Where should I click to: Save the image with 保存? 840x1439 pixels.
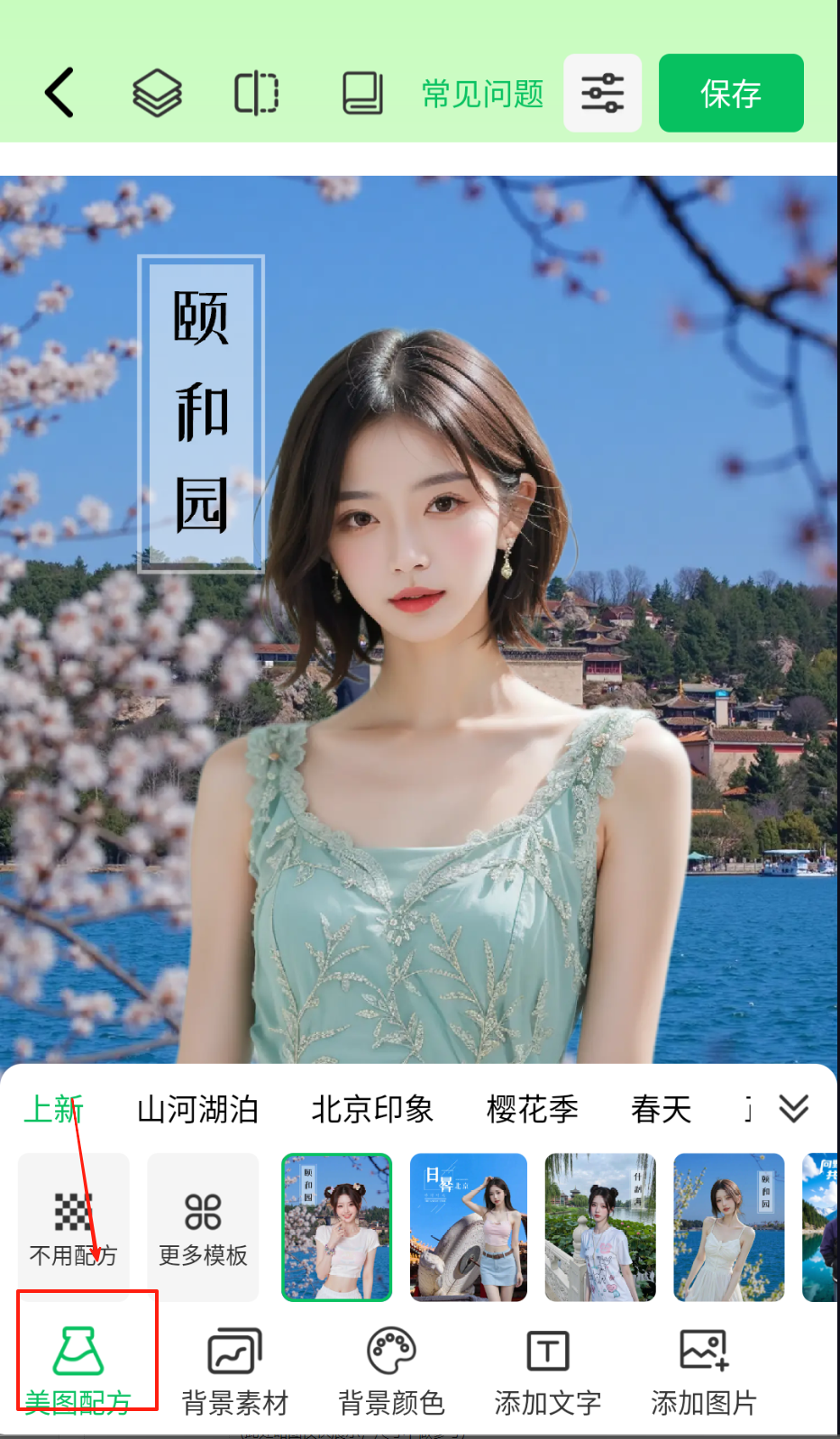730,93
